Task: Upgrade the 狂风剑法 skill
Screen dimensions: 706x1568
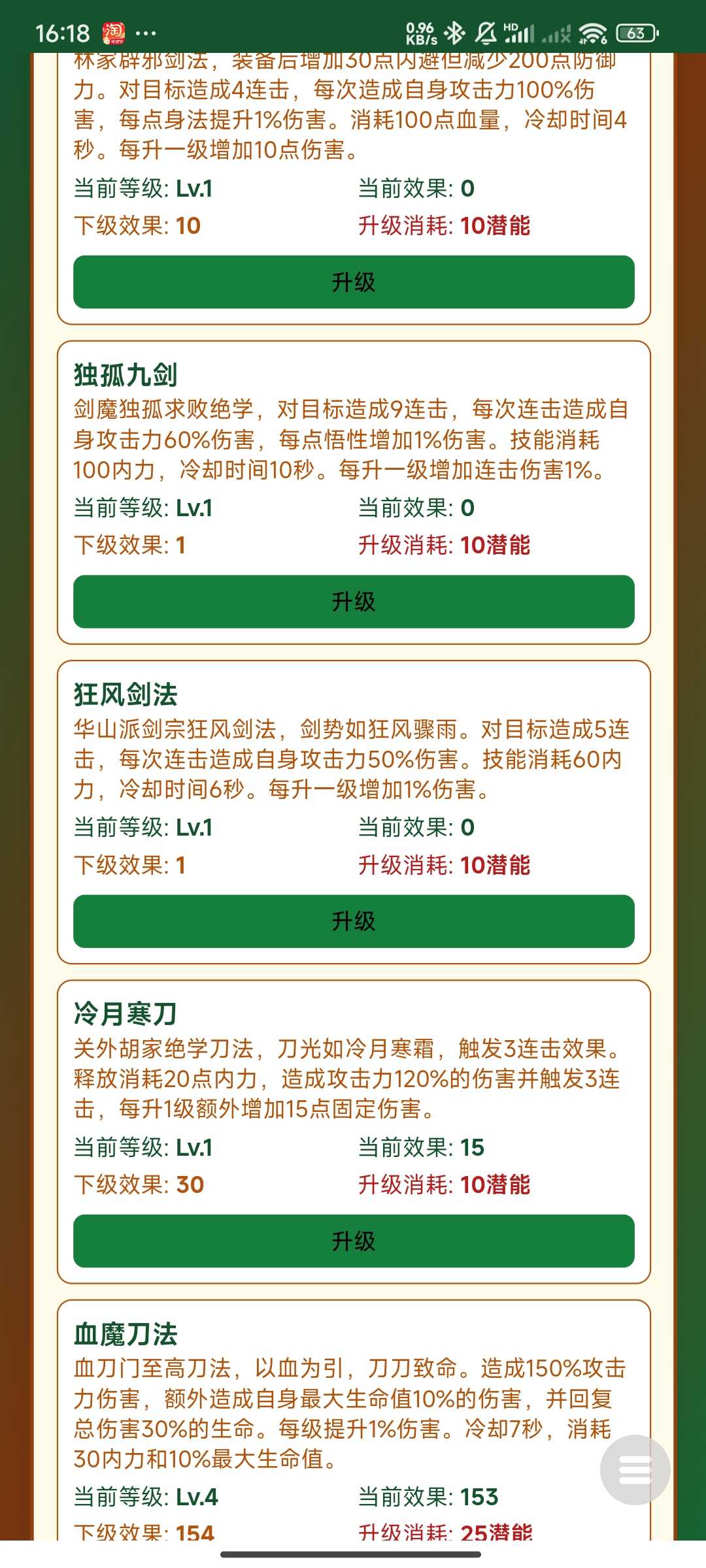Action: click(x=353, y=921)
